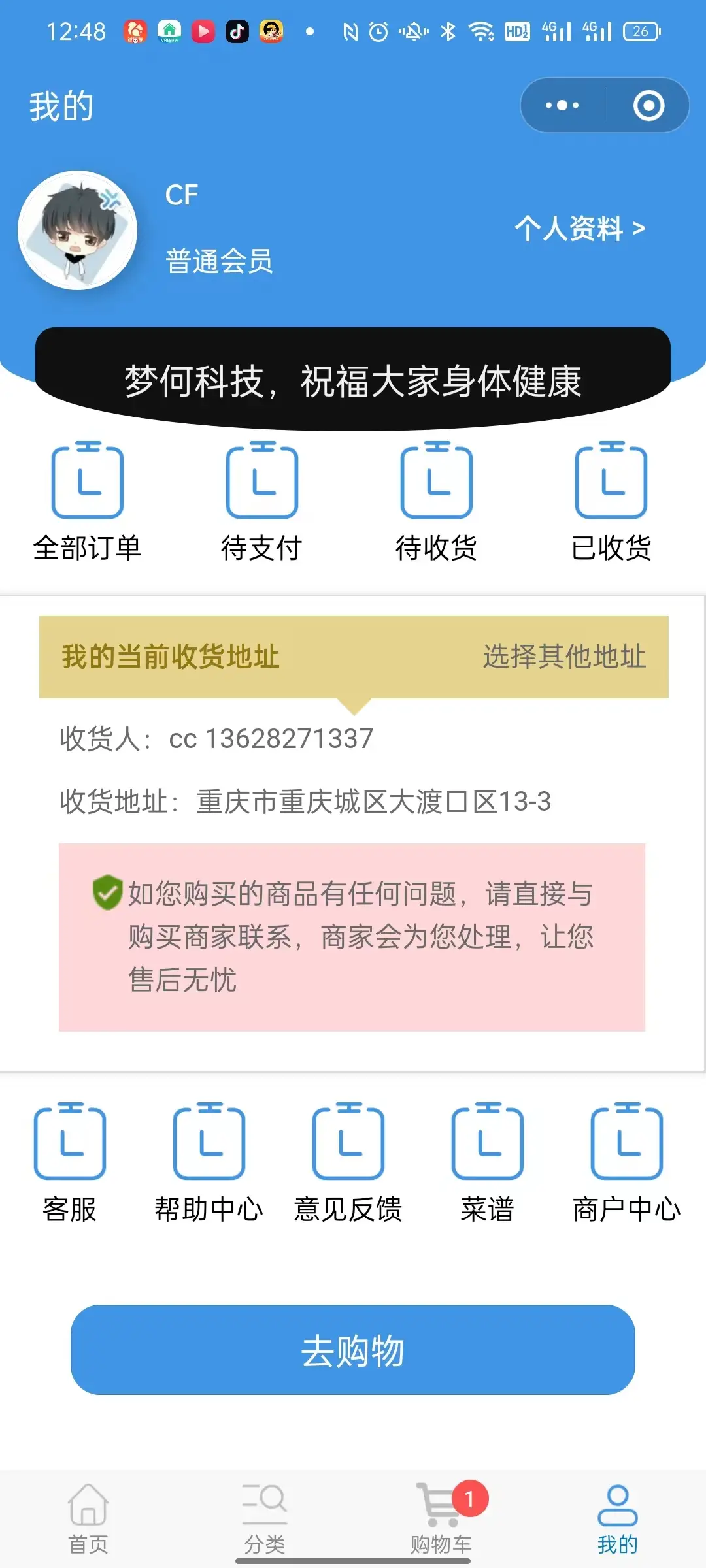Tap the 去购物 go shopping button
This screenshot has width=706, height=1568.
tap(353, 1350)
